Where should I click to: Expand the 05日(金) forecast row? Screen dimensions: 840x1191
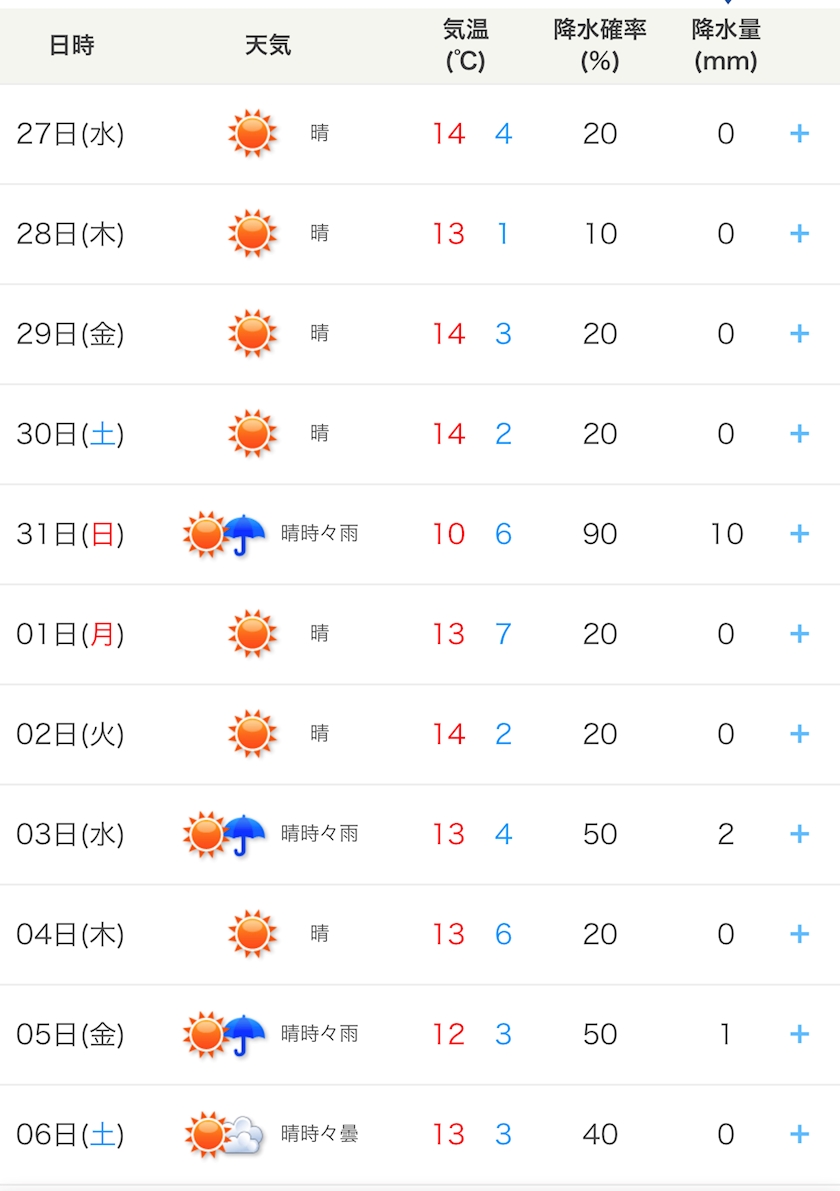[799, 1034]
